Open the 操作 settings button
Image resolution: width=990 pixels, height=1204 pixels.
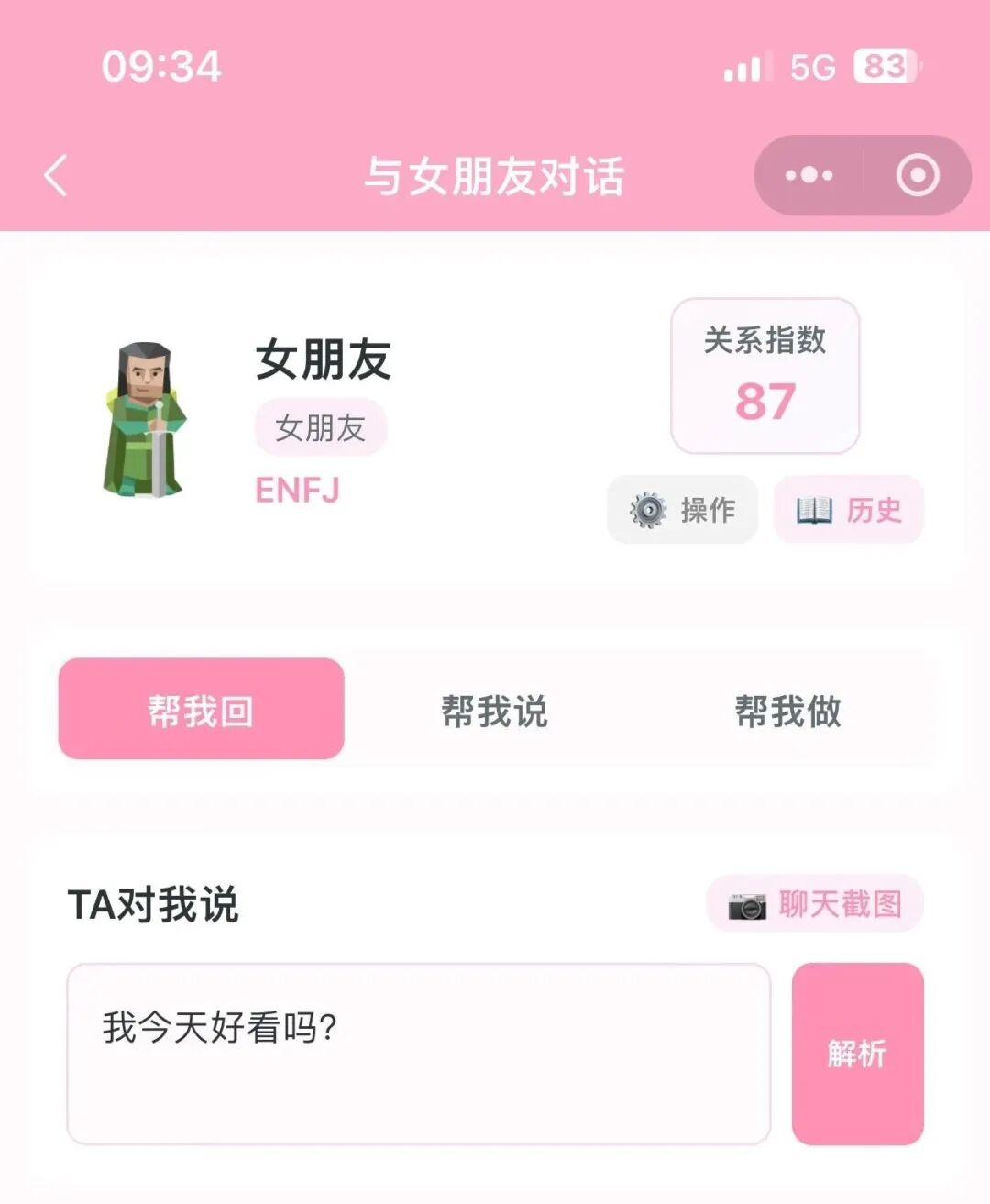(683, 510)
